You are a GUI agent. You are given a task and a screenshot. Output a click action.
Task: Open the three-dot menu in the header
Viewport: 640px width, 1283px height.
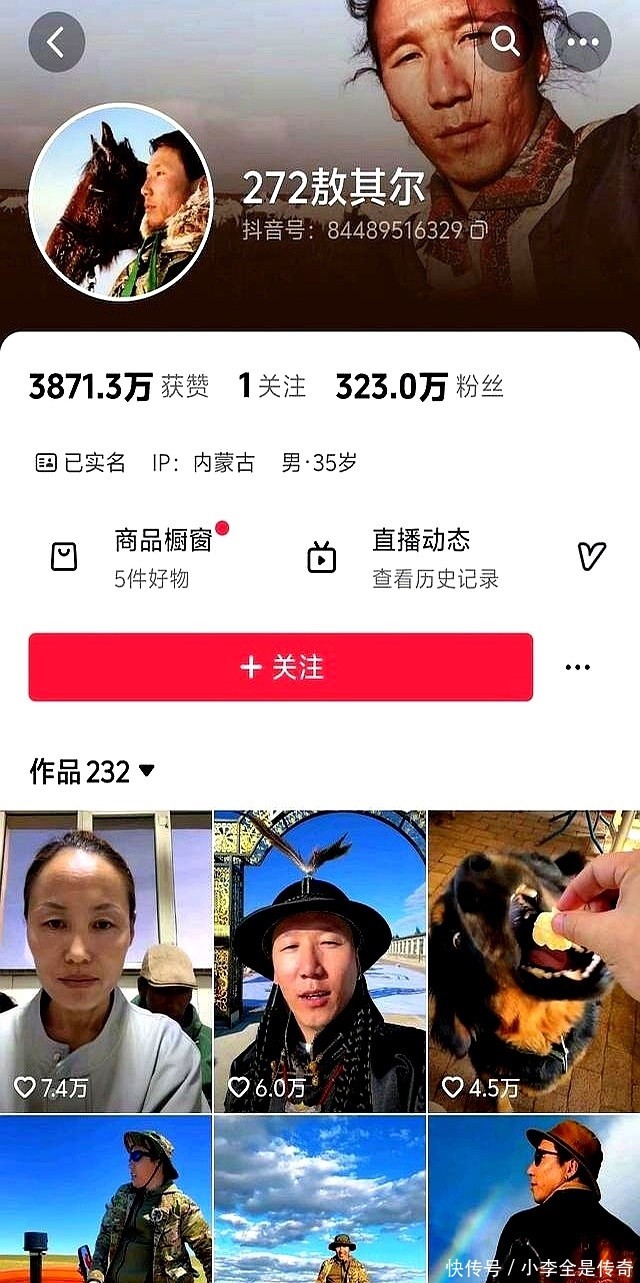(x=583, y=42)
